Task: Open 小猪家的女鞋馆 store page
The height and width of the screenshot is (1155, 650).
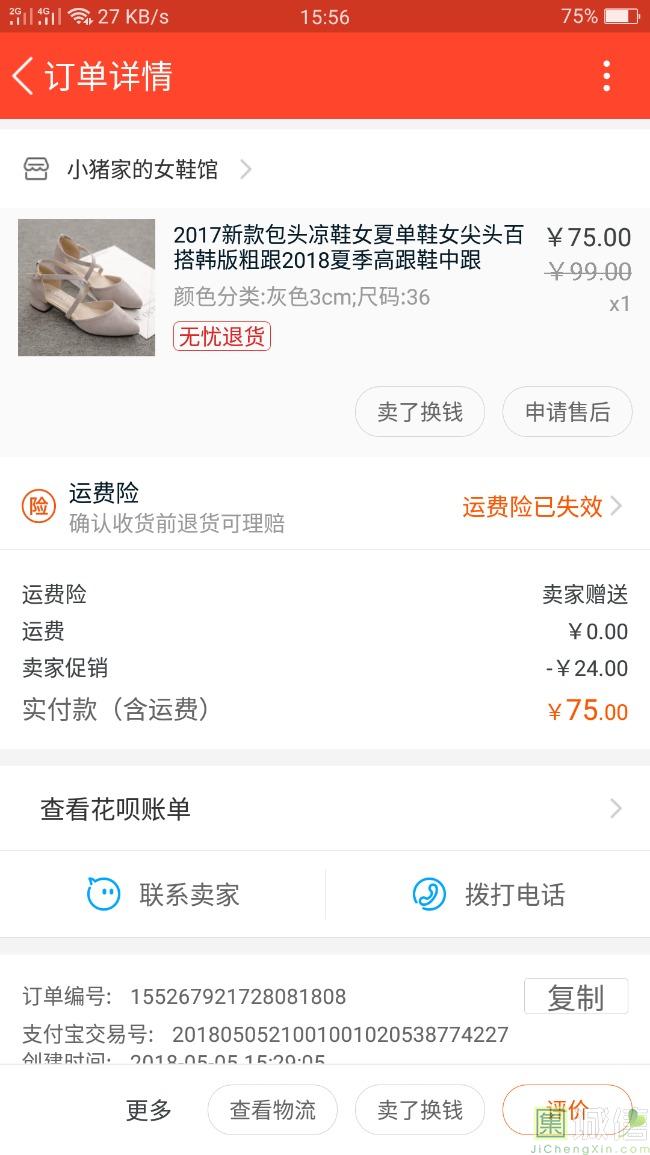Action: pos(142,169)
